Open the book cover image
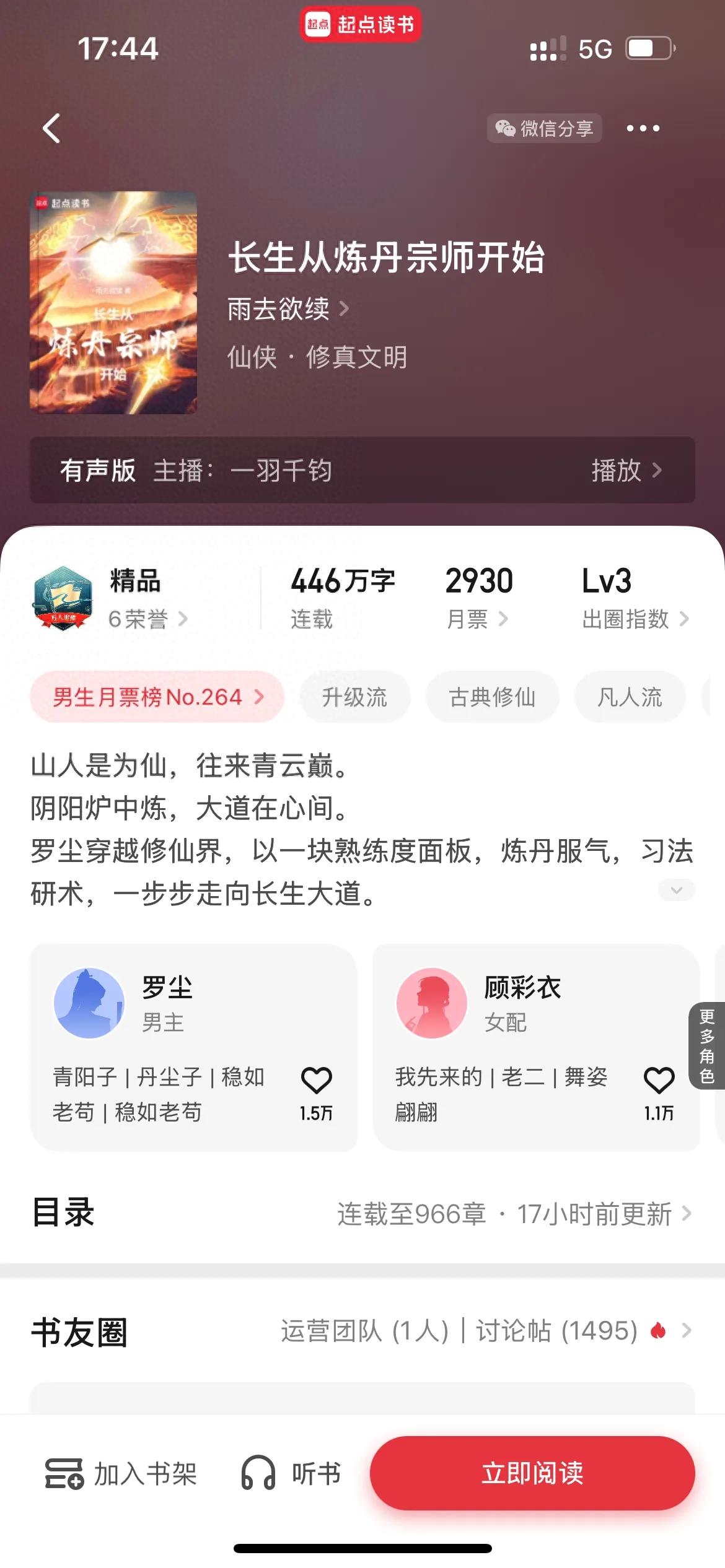725x1568 pixels. coord(113,302)
